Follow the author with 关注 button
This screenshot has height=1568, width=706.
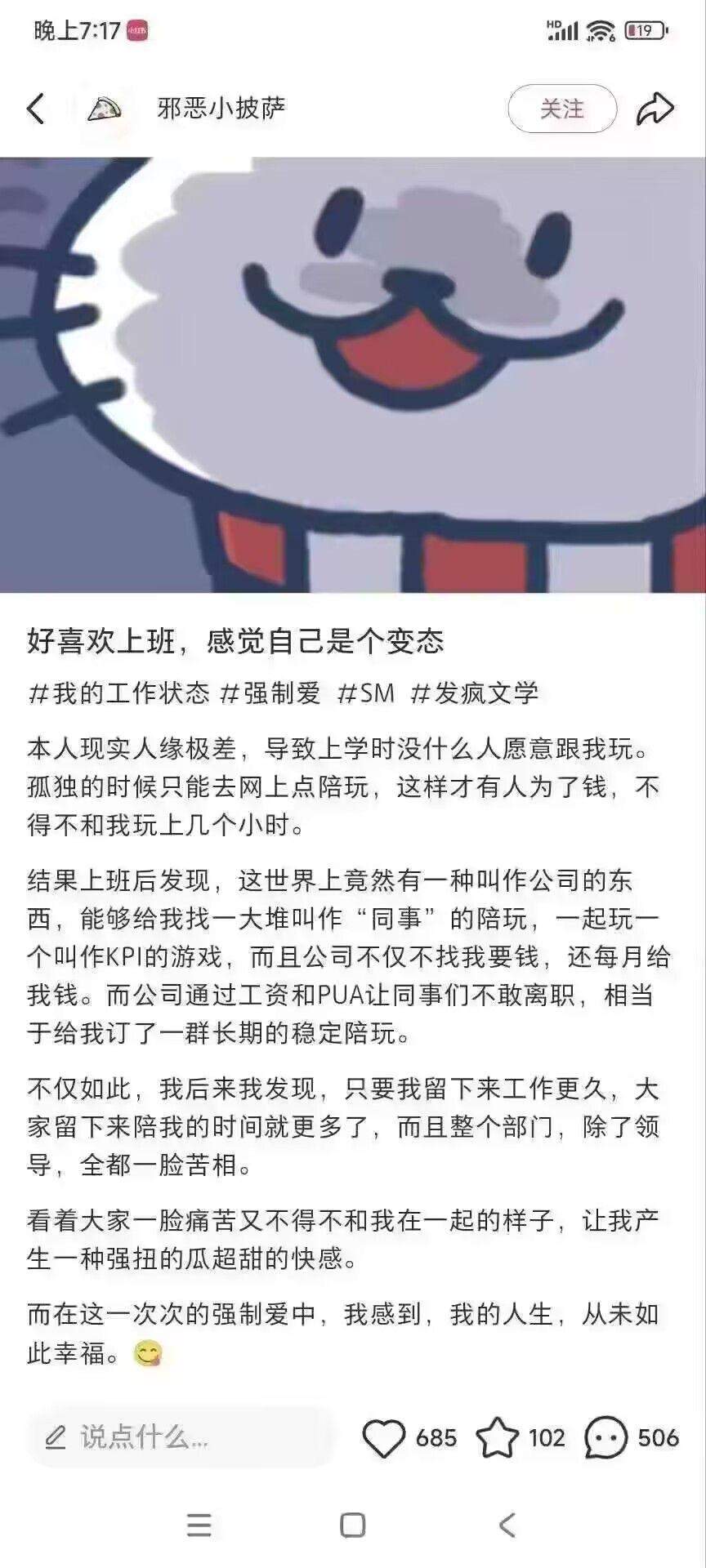[x=562, y=109]
